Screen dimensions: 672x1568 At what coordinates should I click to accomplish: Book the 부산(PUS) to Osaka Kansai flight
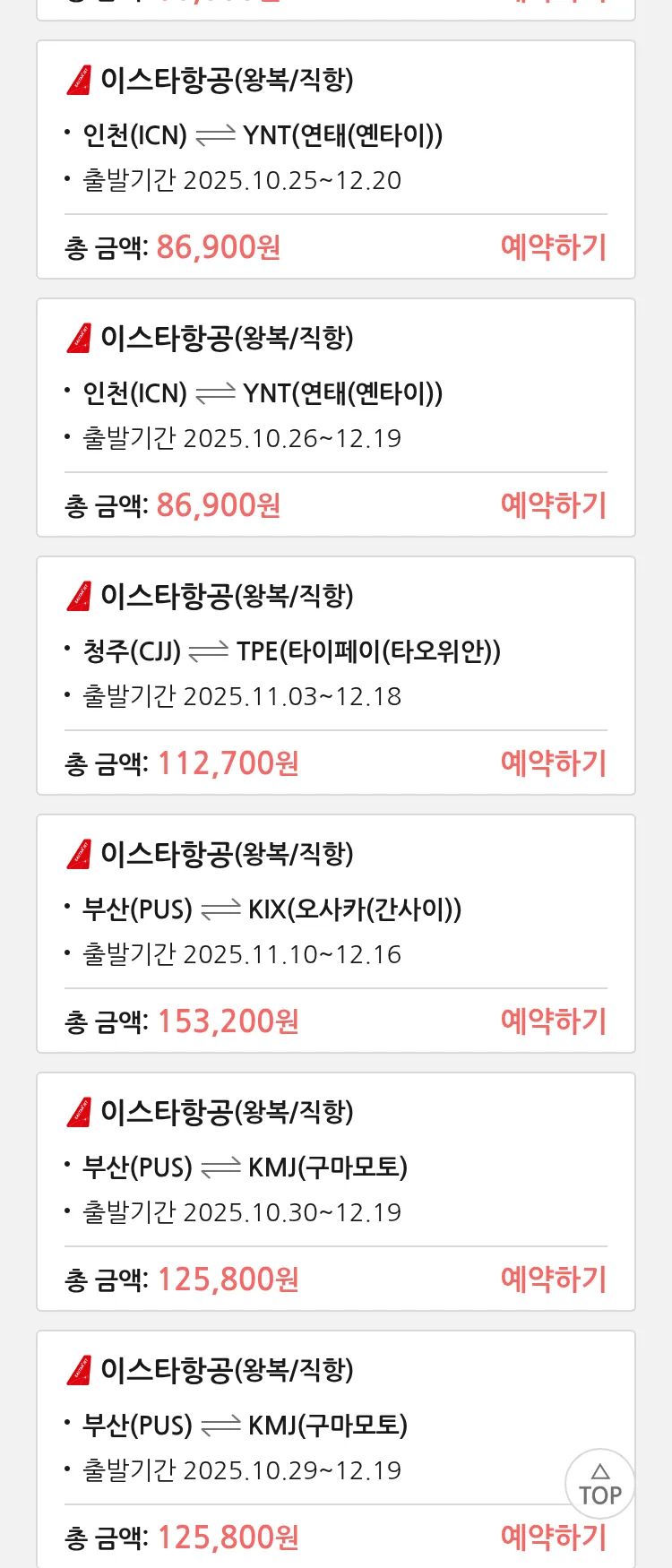click(553, 1021)
